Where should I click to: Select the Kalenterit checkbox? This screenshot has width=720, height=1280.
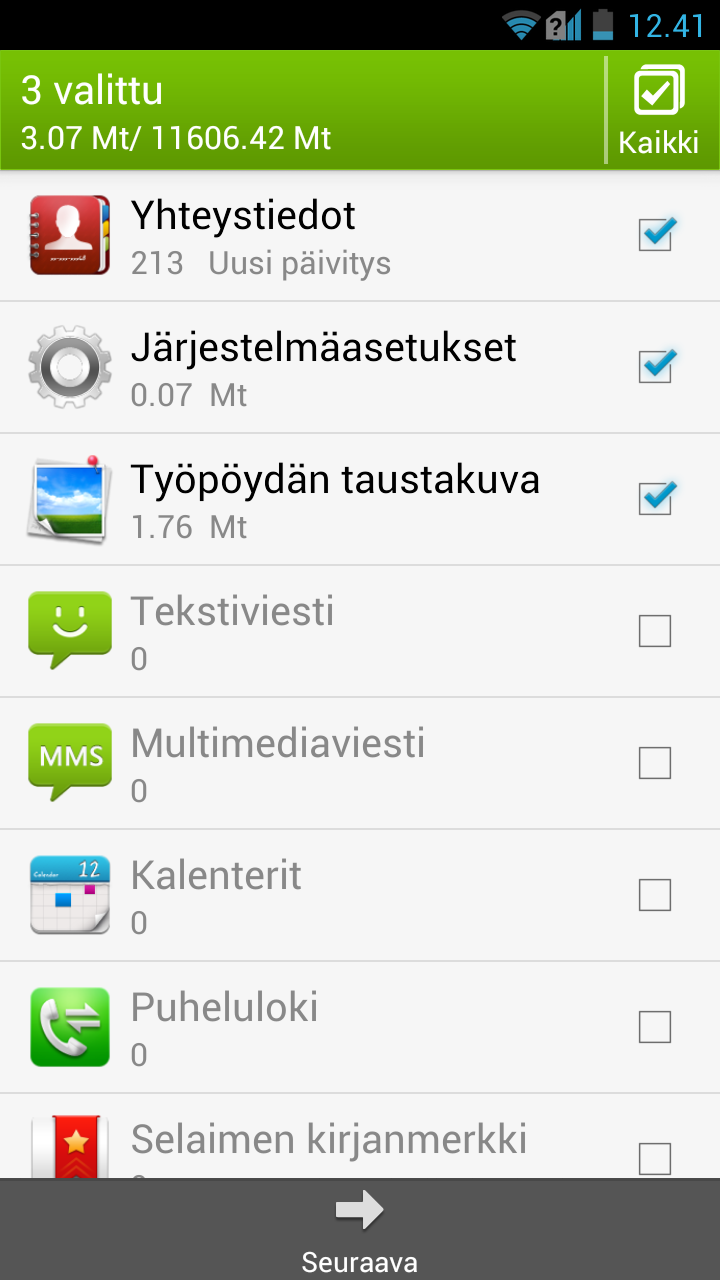[655, 895]
